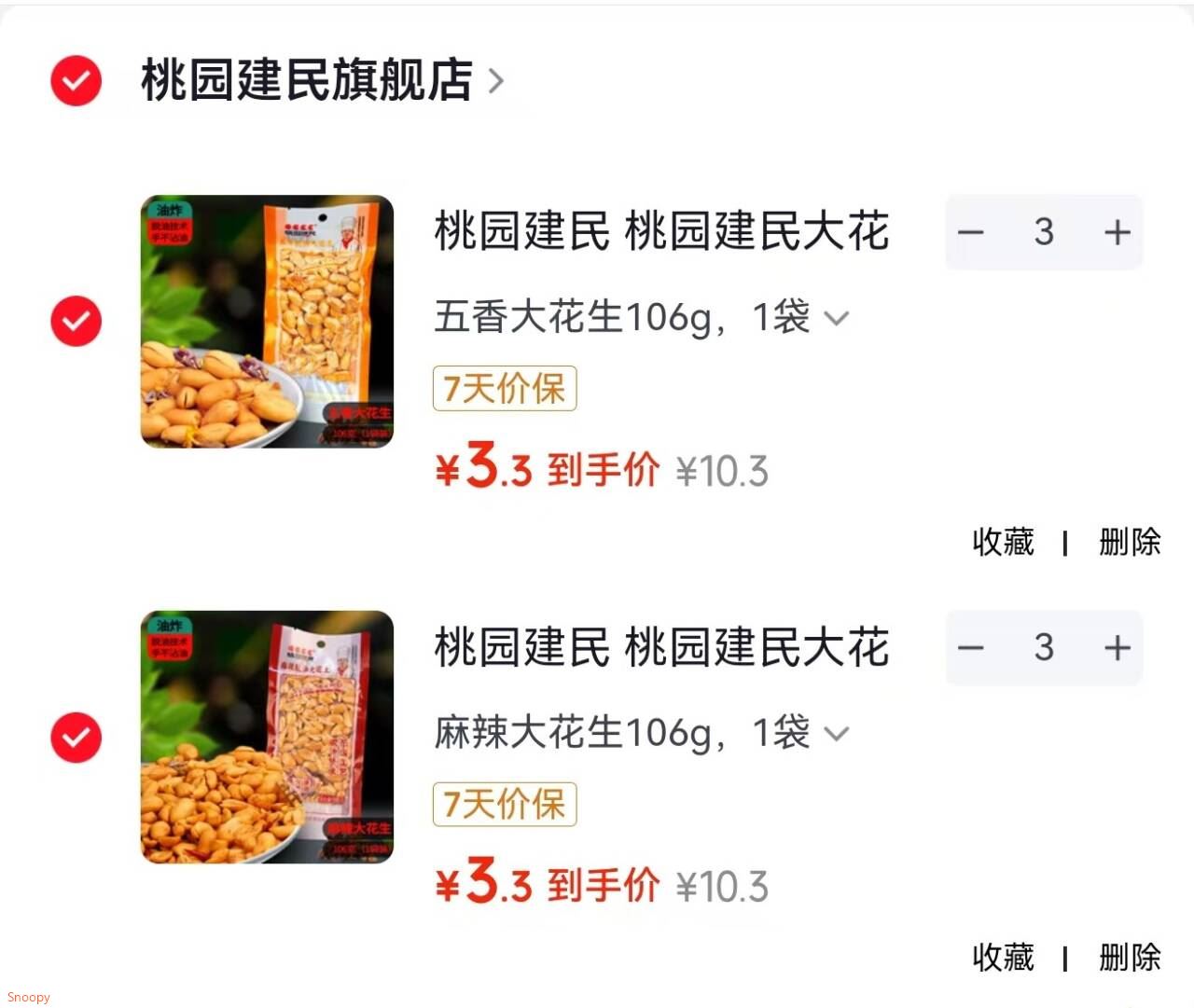1194x1008 pixels.
Task: Tap 收藏 for the 麻辣大花生 item
Action: 1003,958
